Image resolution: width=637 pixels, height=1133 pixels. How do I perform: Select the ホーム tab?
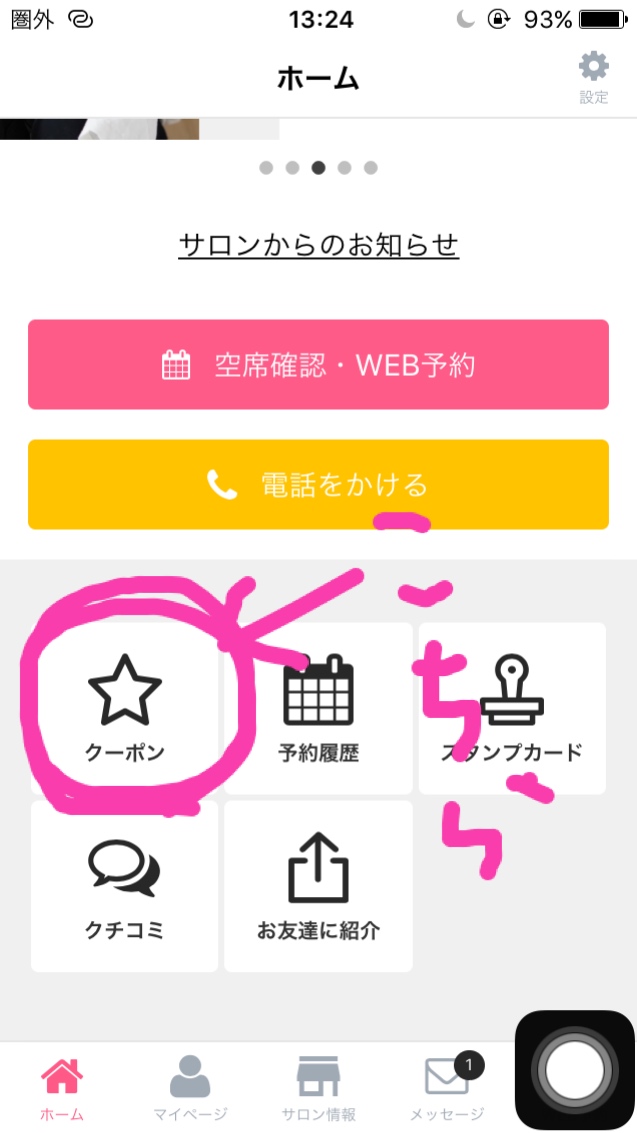[62, 1089]
